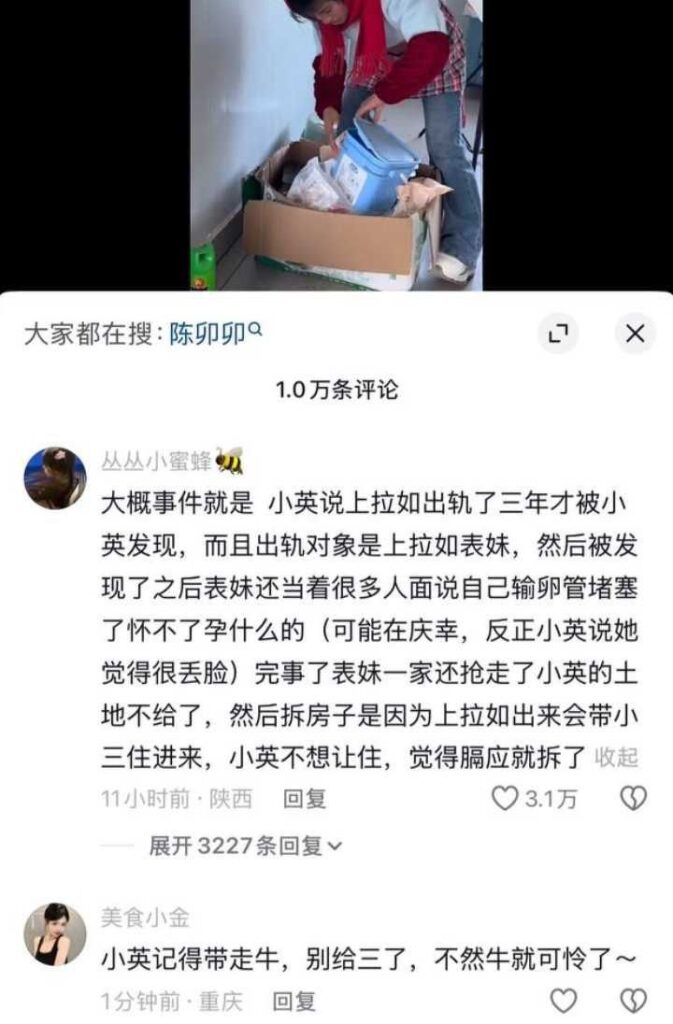Dislike 美食小金's comment
The height and width of the screenshot is (1024, 673).
pos(633,1000)
